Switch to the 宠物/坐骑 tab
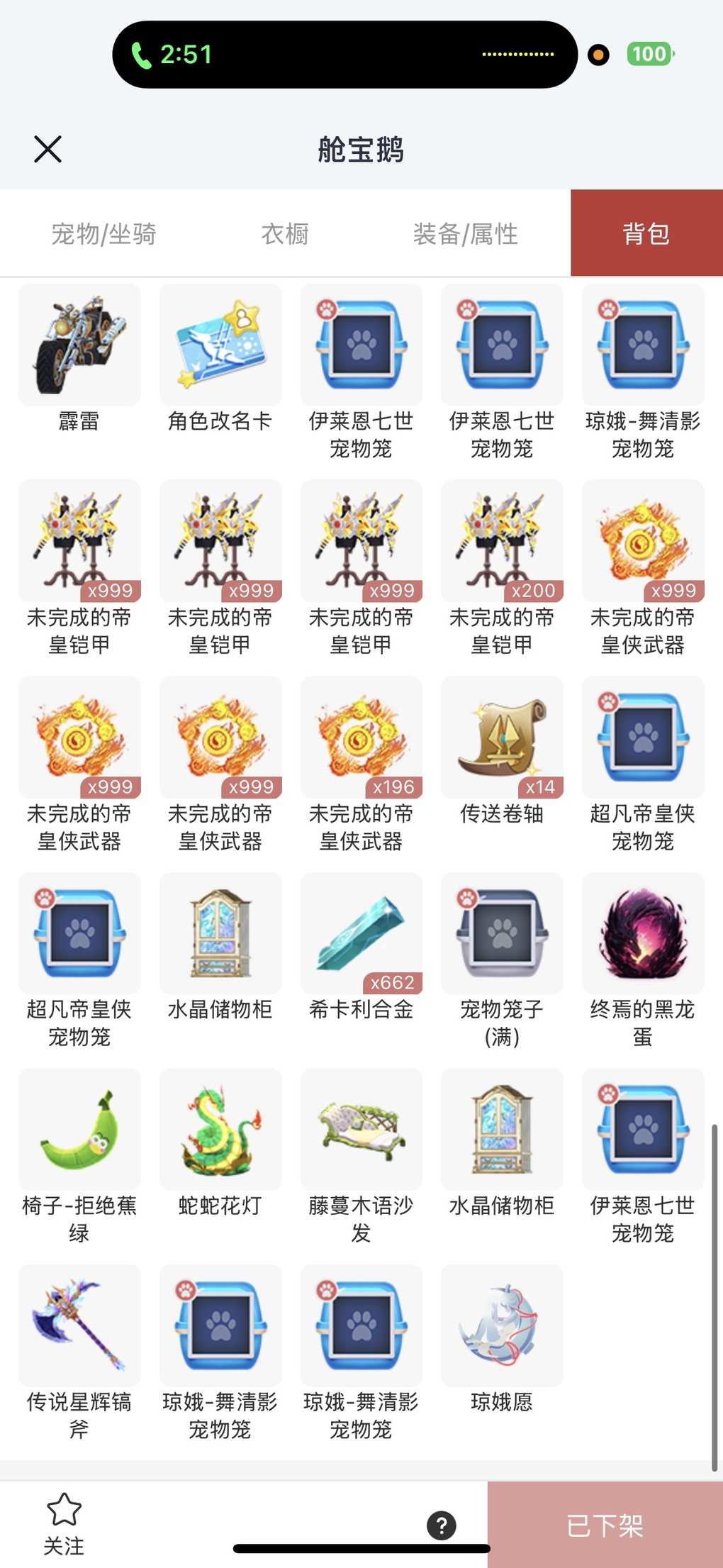723x1568 pixels. tap(103, 233)
